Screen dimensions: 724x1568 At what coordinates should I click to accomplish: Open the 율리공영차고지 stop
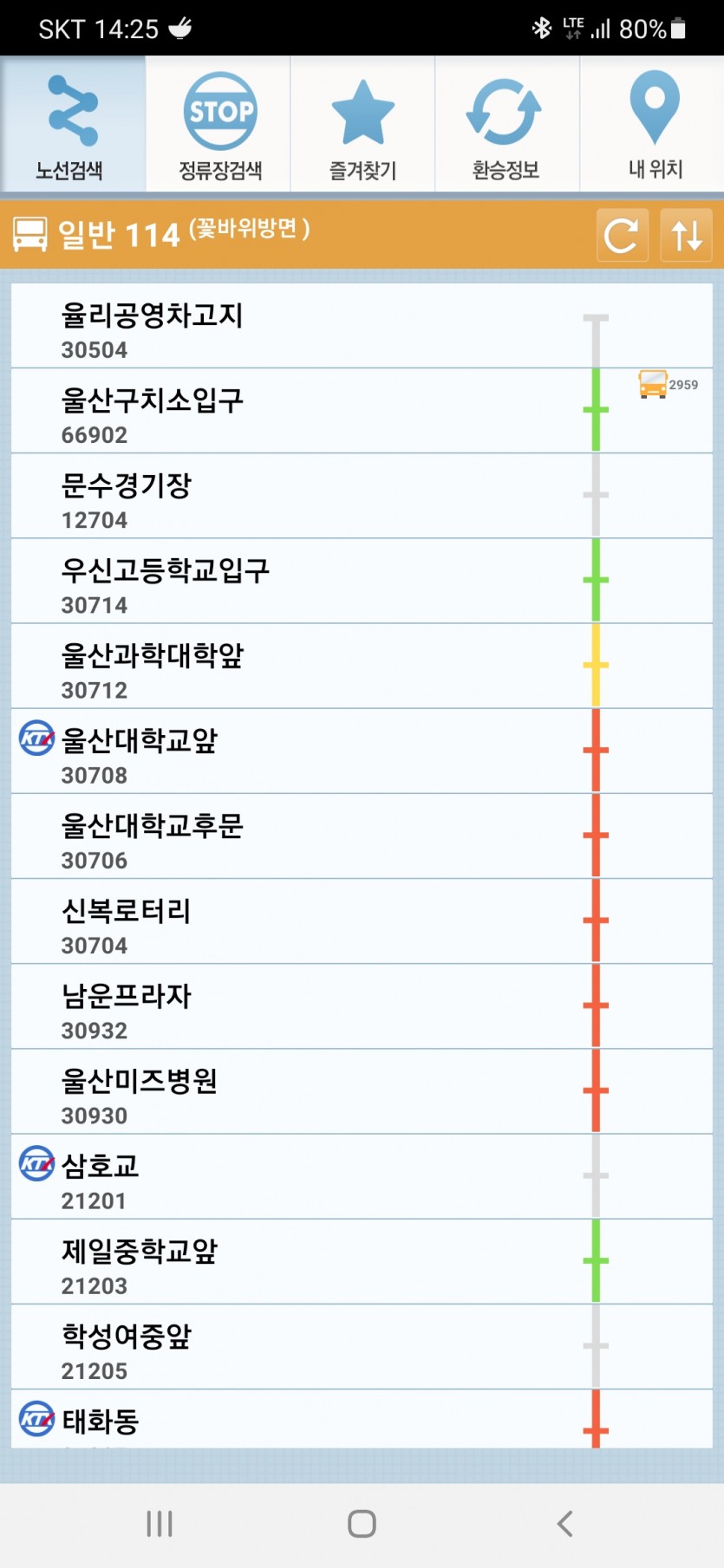click(x=362, y=326)
